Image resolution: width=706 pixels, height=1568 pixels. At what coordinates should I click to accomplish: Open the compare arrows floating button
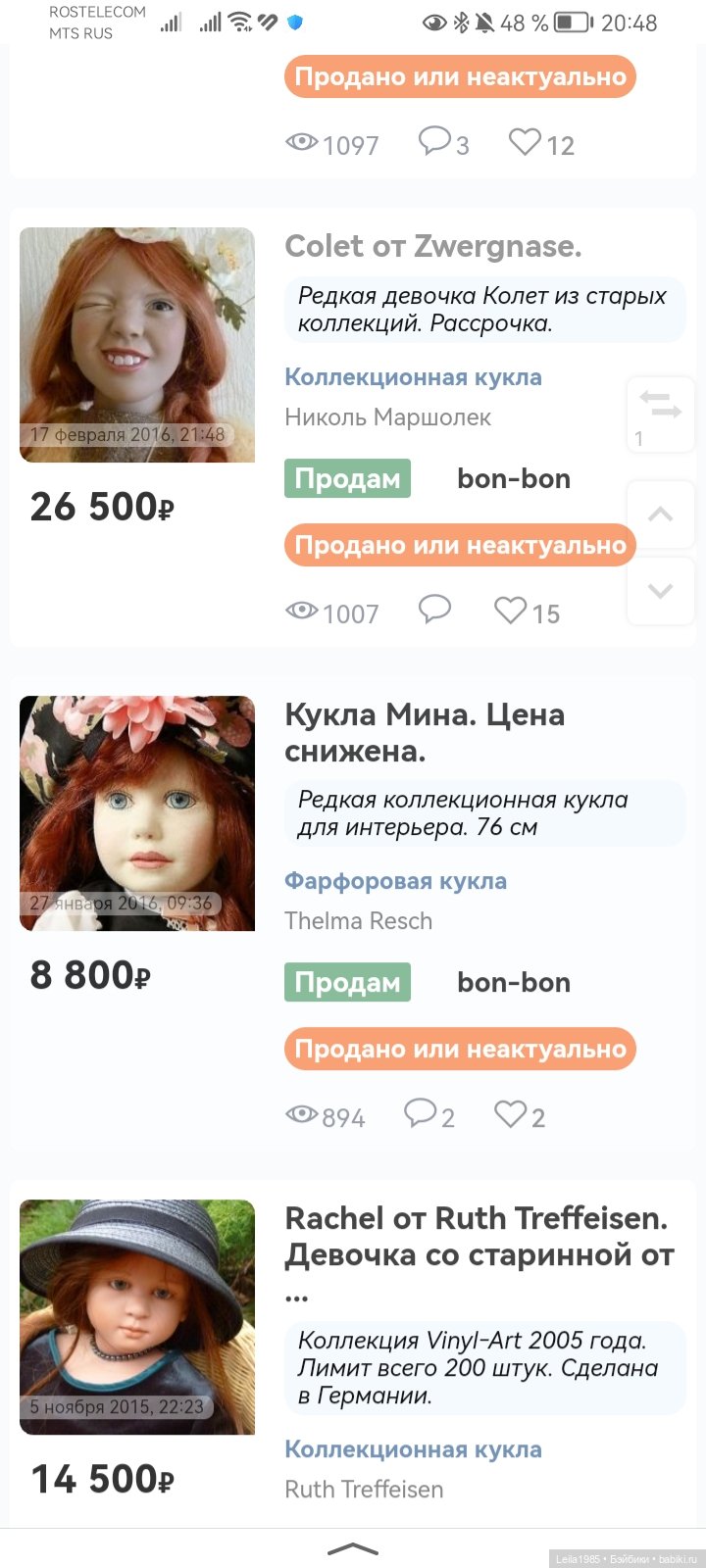pyautogui.click(x=660, y=406)
